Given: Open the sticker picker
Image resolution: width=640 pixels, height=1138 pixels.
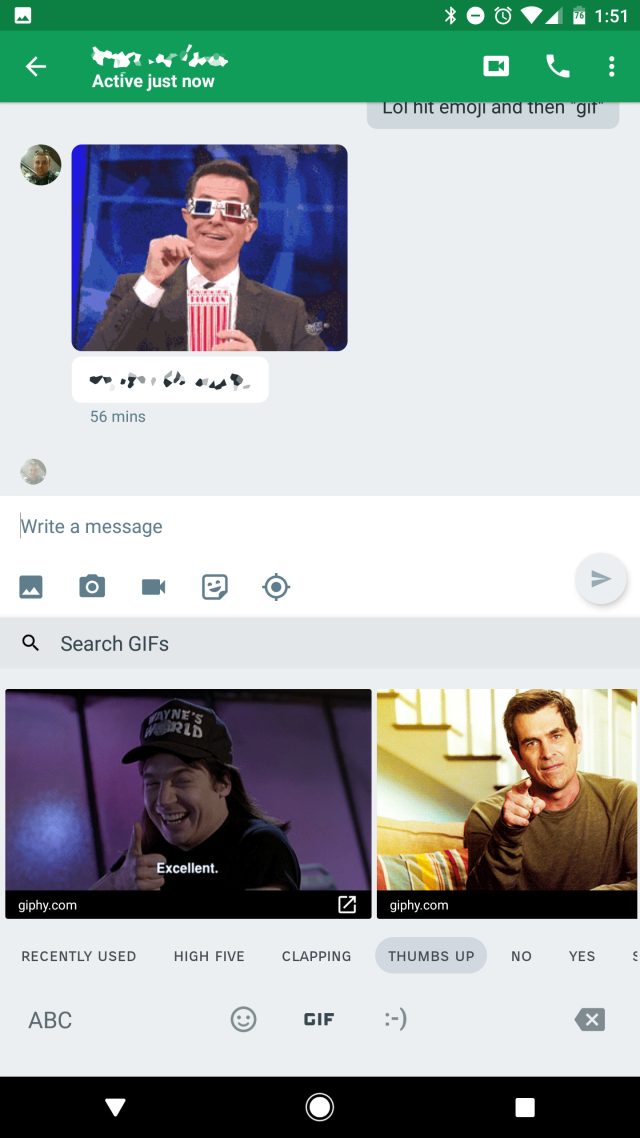Looking at the screenshot, I should click(215, 587).
